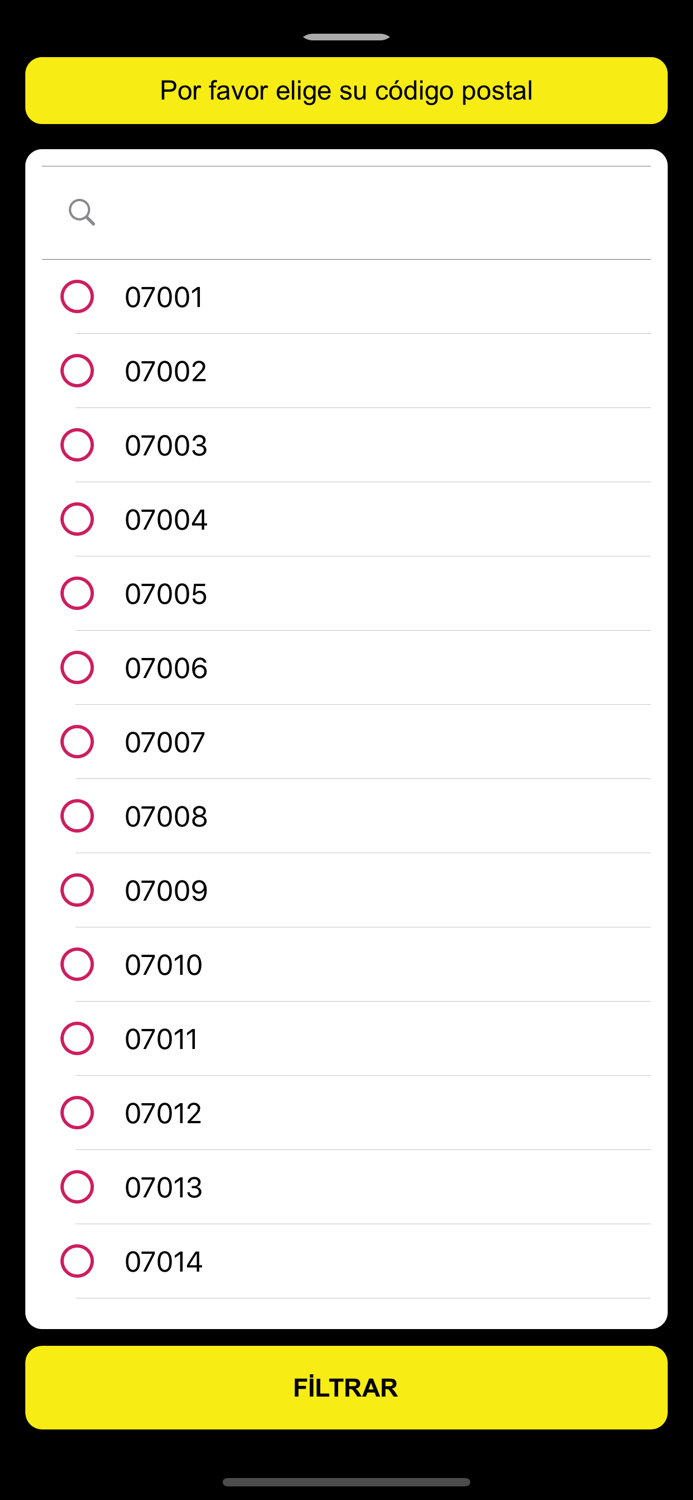Select the 07010 postal code
The height and width of the screenshot is (1500, 693).
point(78,964)
